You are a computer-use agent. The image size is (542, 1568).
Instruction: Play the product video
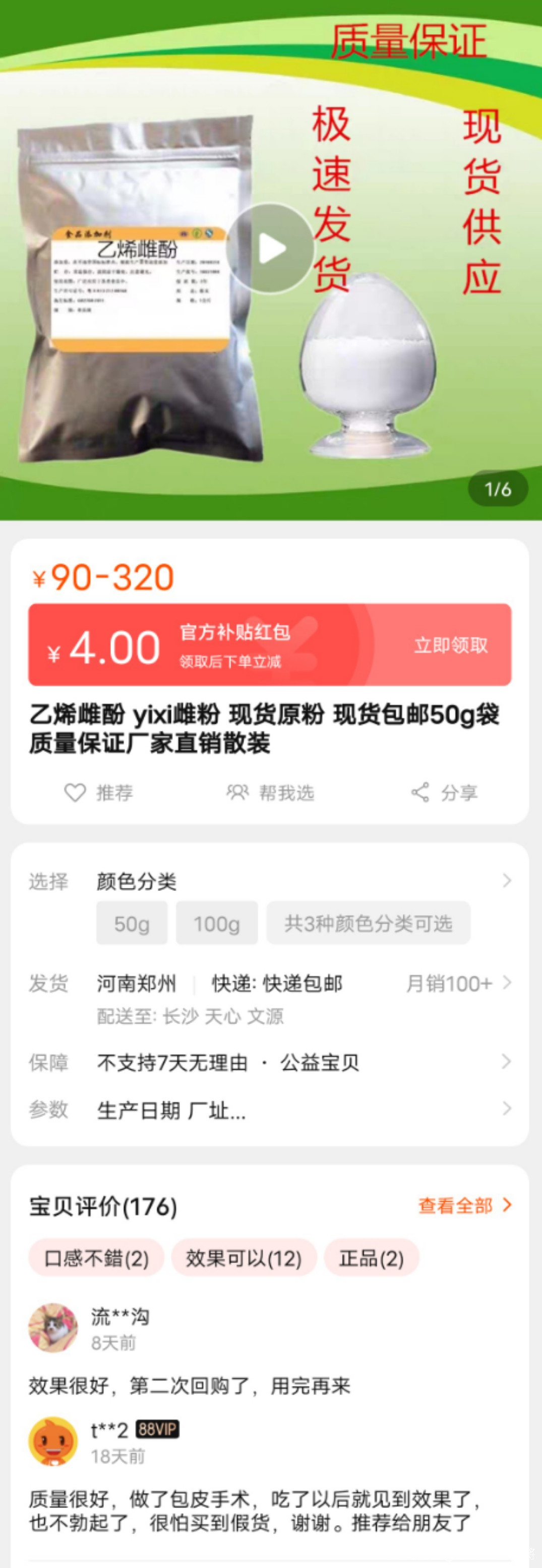point(270,249)
